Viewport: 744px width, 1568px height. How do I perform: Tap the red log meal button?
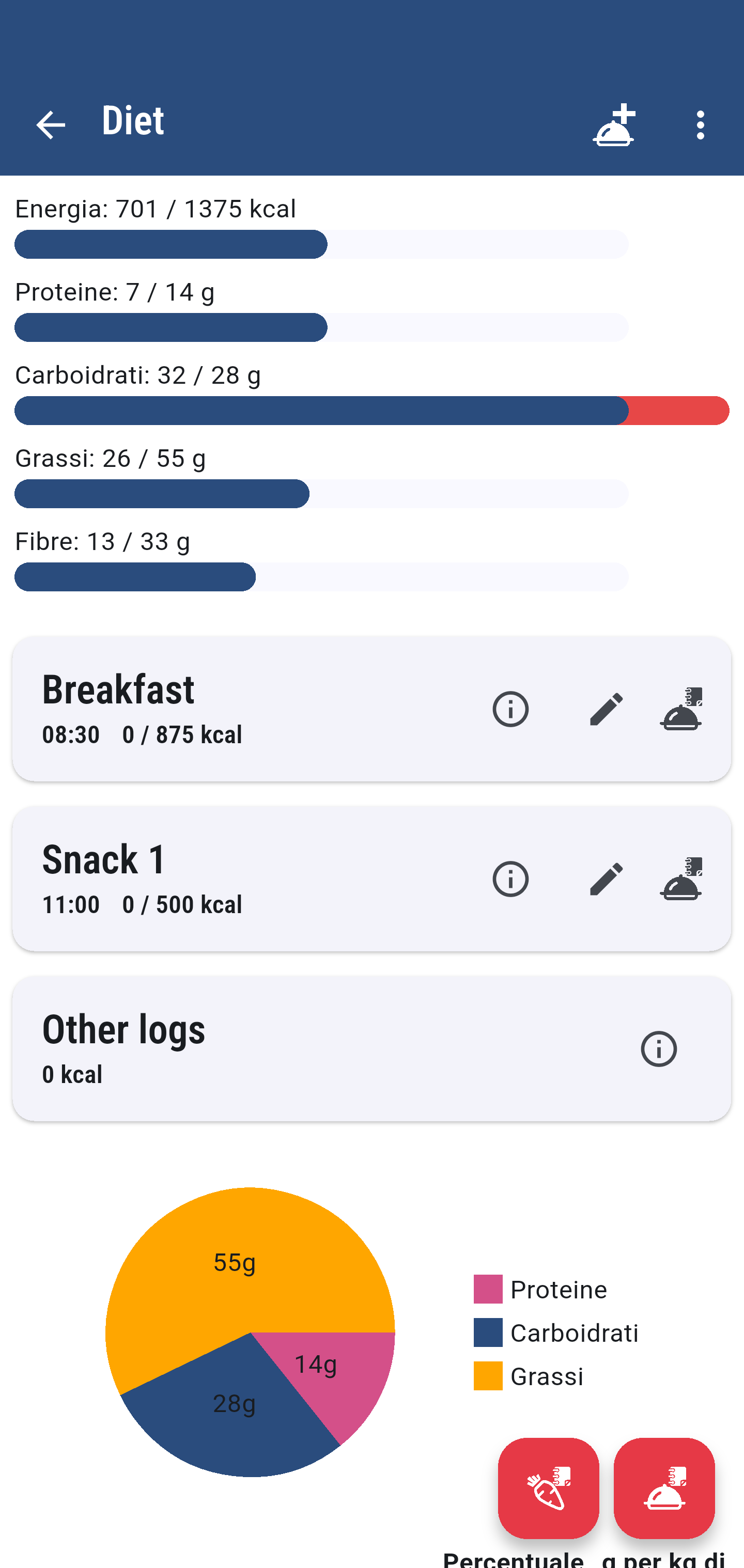[x=664, y=1488]
